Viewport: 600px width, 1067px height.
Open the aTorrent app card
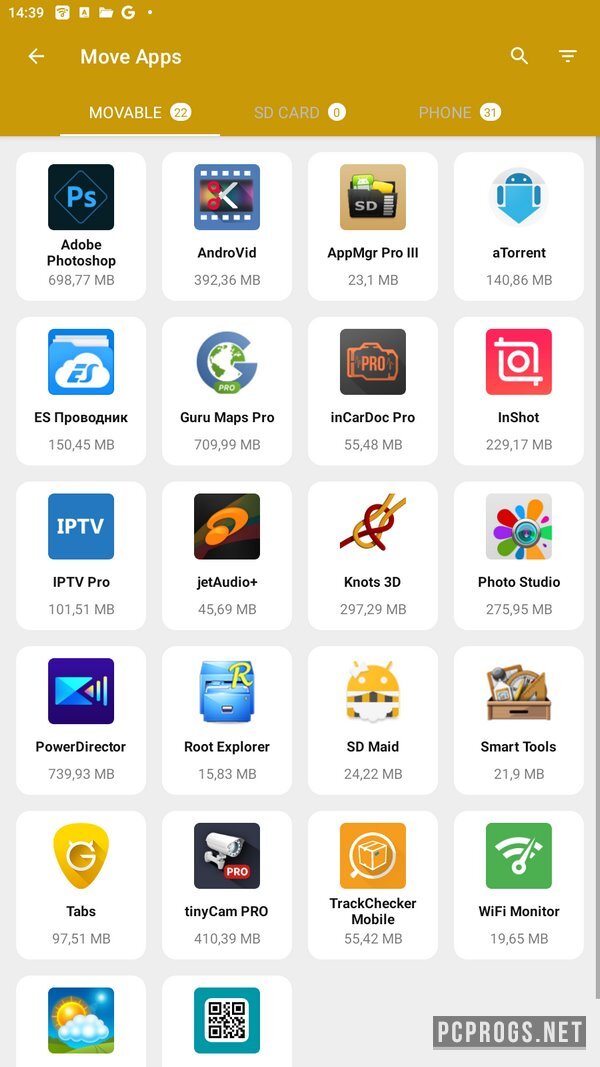click(x=519, y=226)
